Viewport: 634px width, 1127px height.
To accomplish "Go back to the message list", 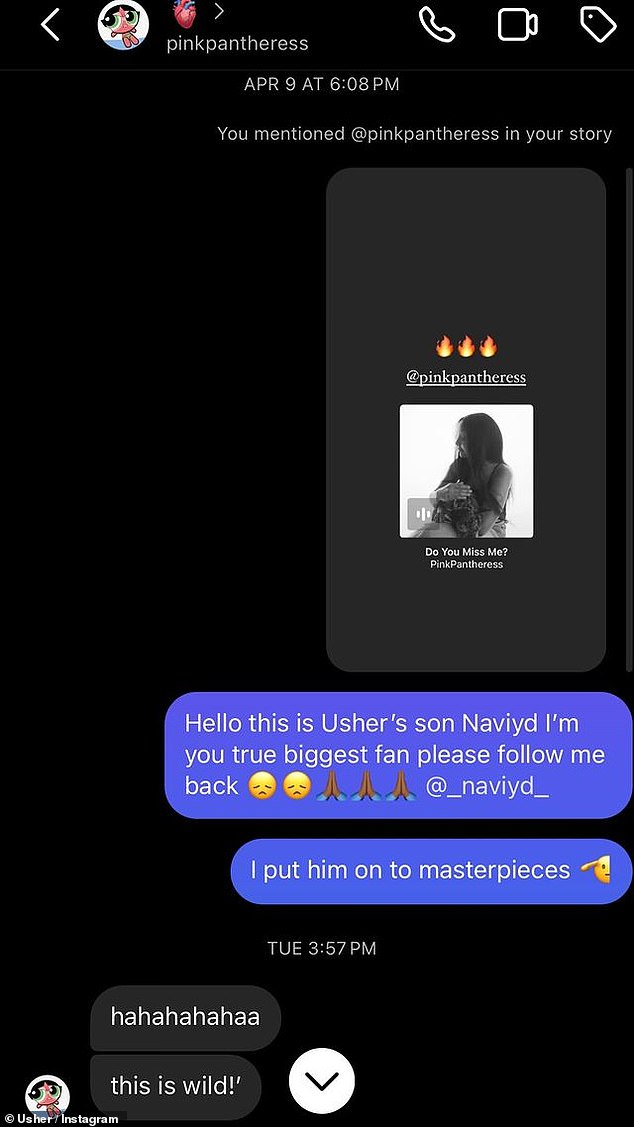I will pos(50,25).
